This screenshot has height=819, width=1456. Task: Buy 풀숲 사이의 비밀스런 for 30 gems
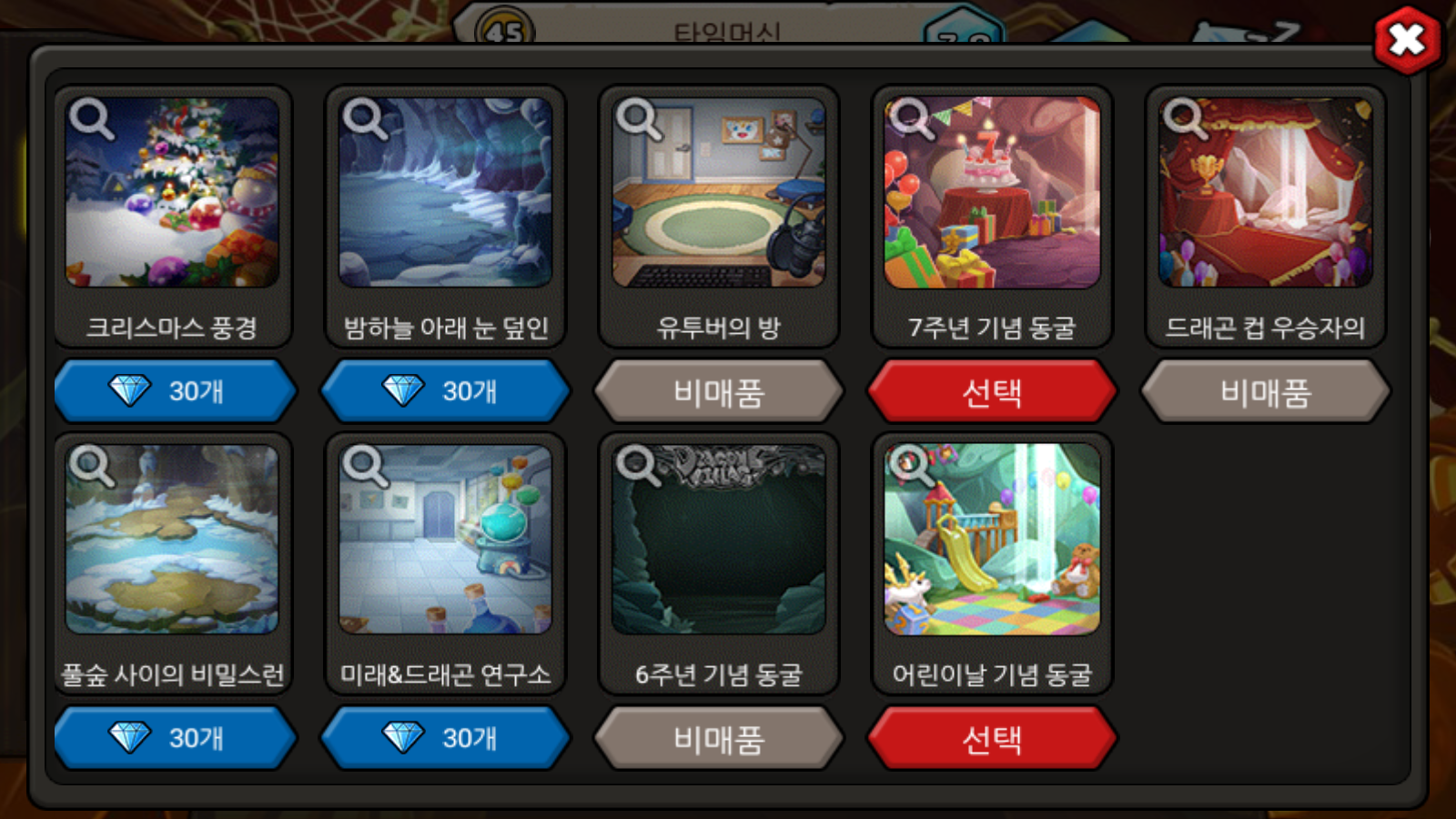coord(173,738)
